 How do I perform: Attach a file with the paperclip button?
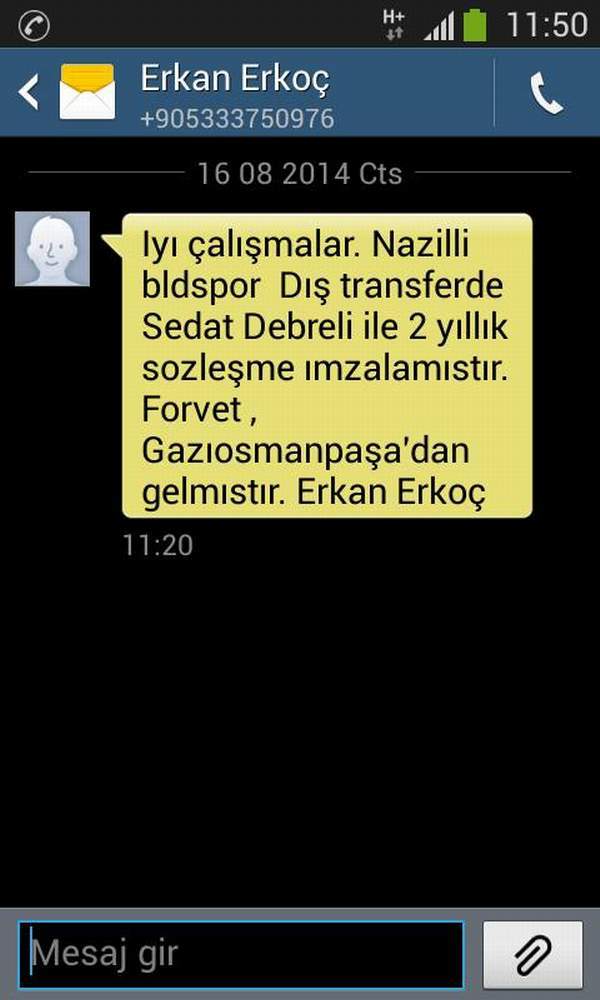[x=533, y=955]
